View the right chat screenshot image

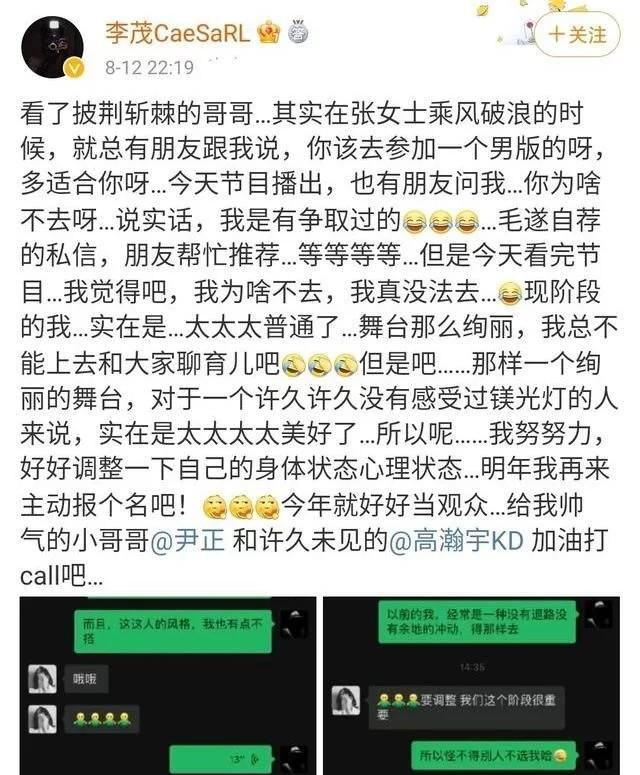(478, 684)
